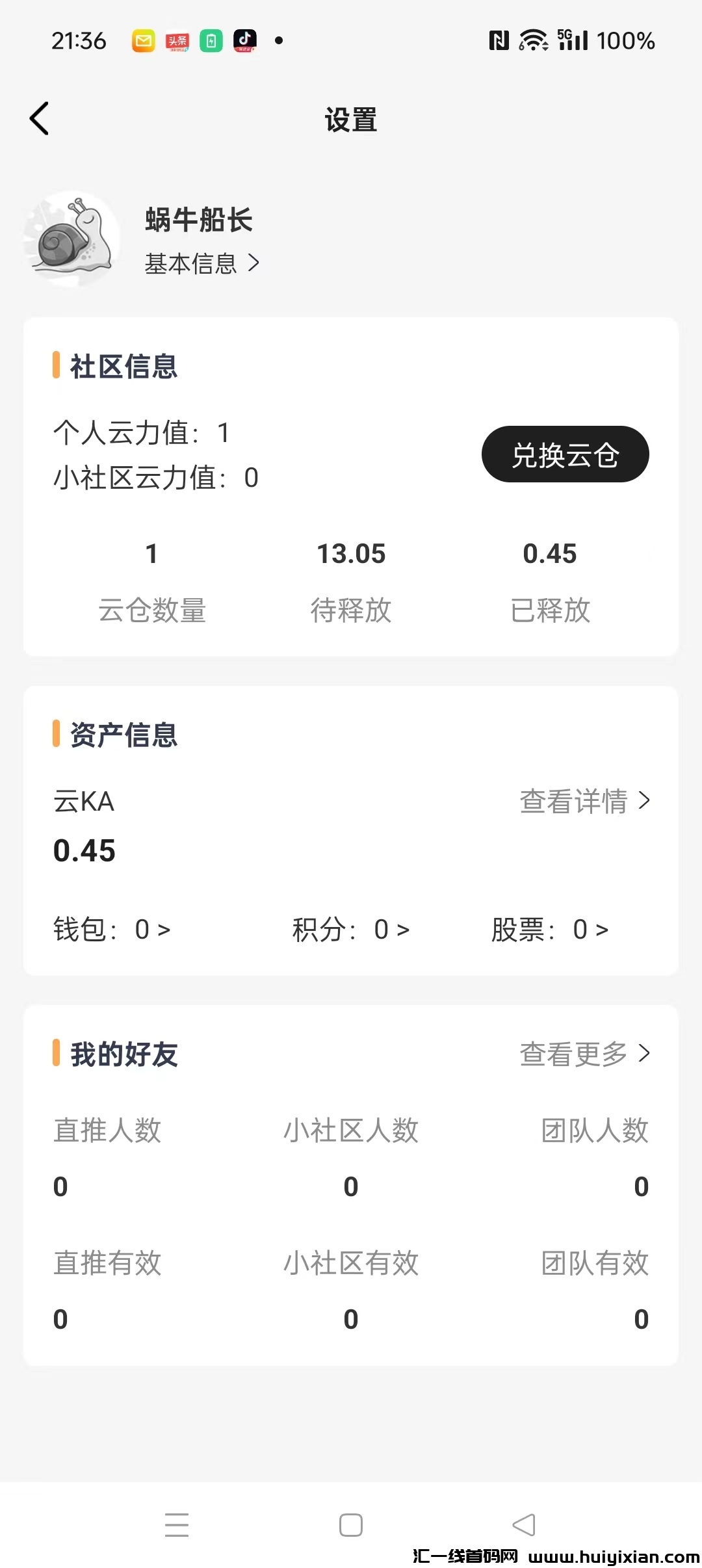Viewport: 702px width, 1568px height.
Task: Open the 积分 balance
Action: [x=351, y=930]
